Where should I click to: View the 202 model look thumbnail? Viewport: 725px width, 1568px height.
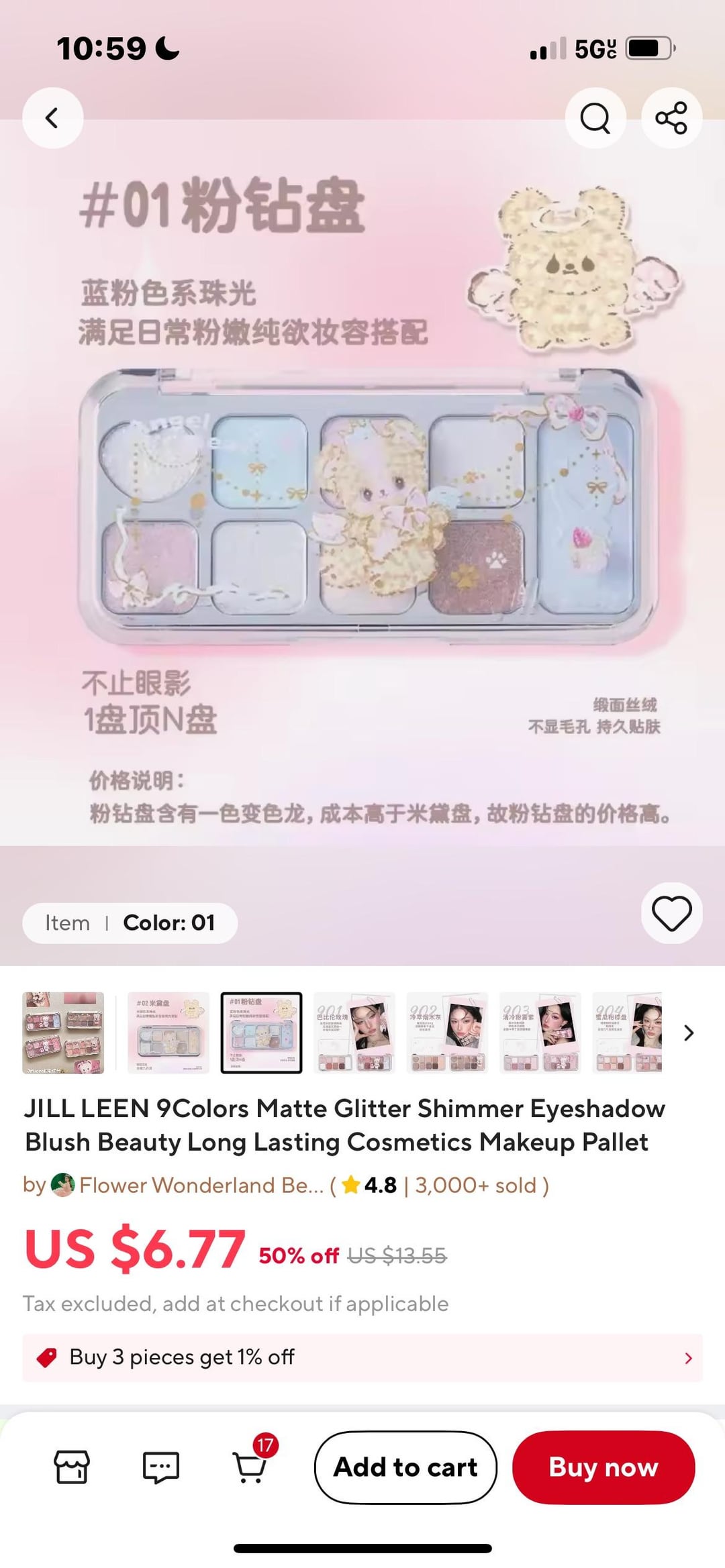447,1033
